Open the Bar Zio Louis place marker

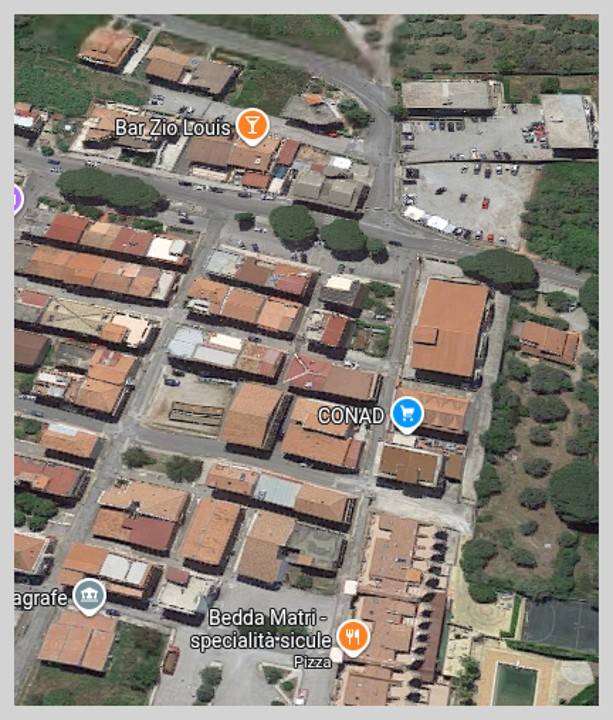[x=252, y=125]
